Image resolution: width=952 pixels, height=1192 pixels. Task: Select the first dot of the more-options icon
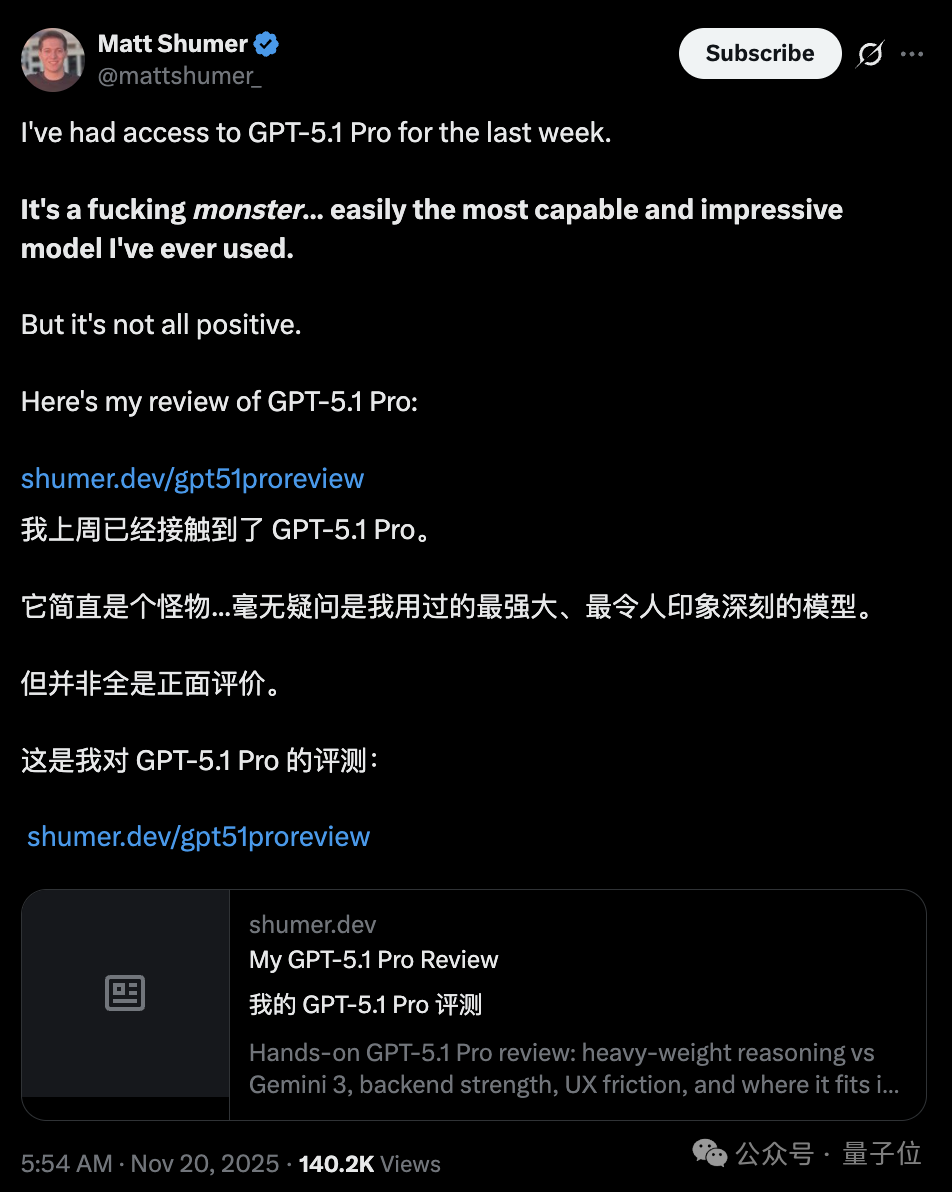(x=905, y=54)
